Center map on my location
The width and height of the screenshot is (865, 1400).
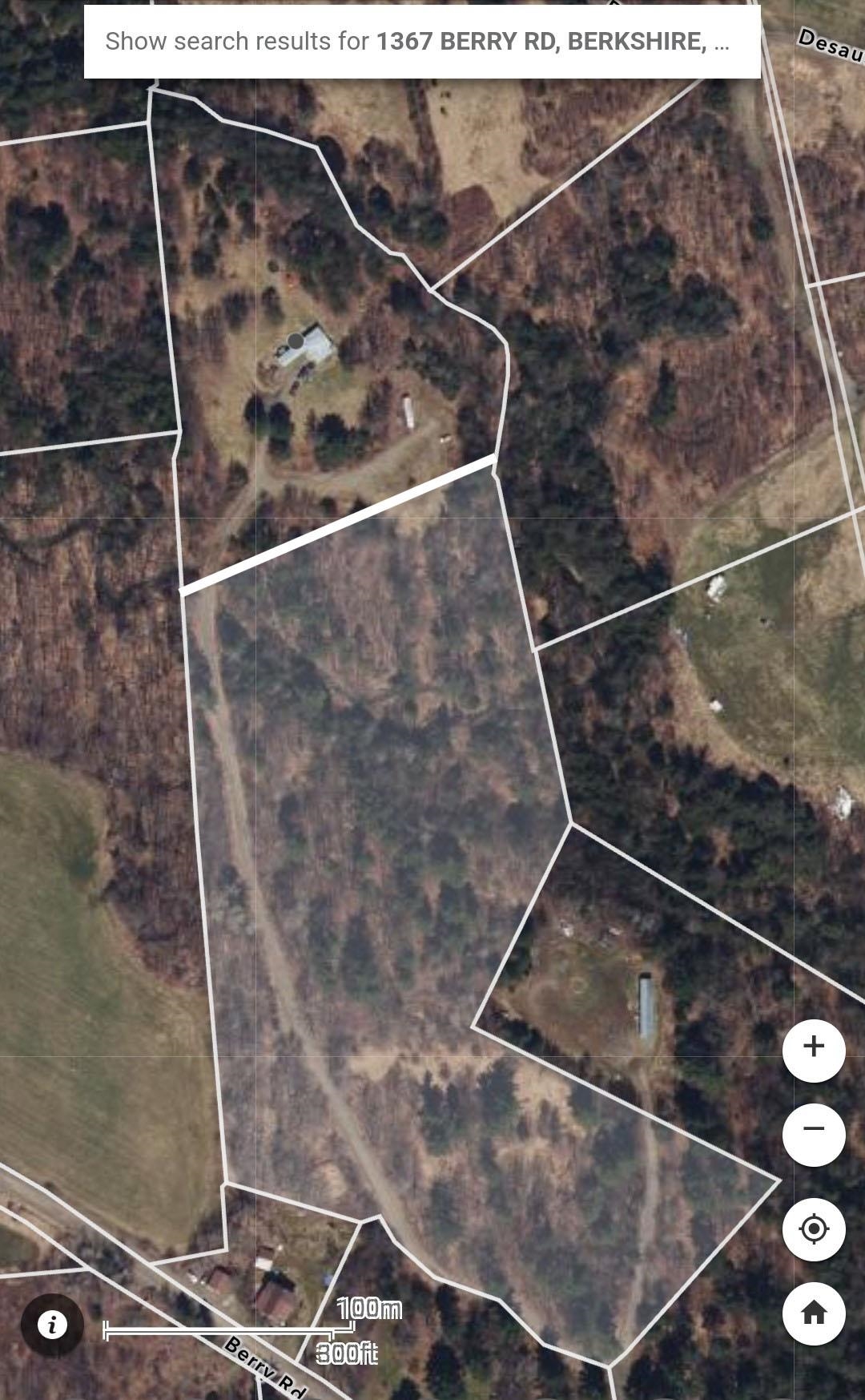point(814,1229)
